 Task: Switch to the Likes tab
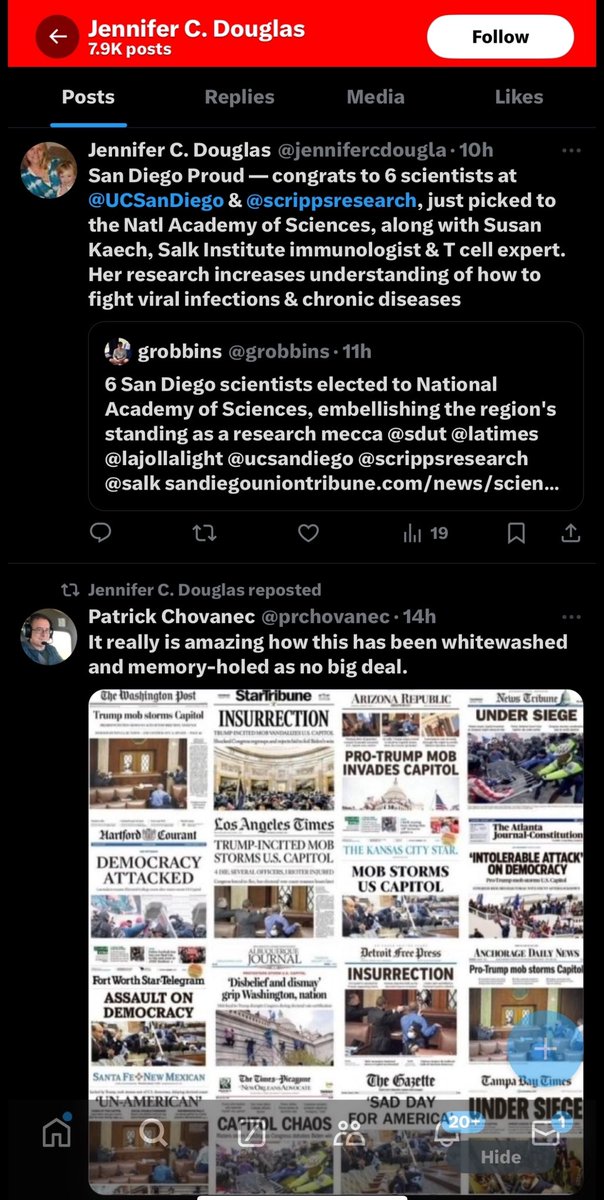tap(519, 97)
